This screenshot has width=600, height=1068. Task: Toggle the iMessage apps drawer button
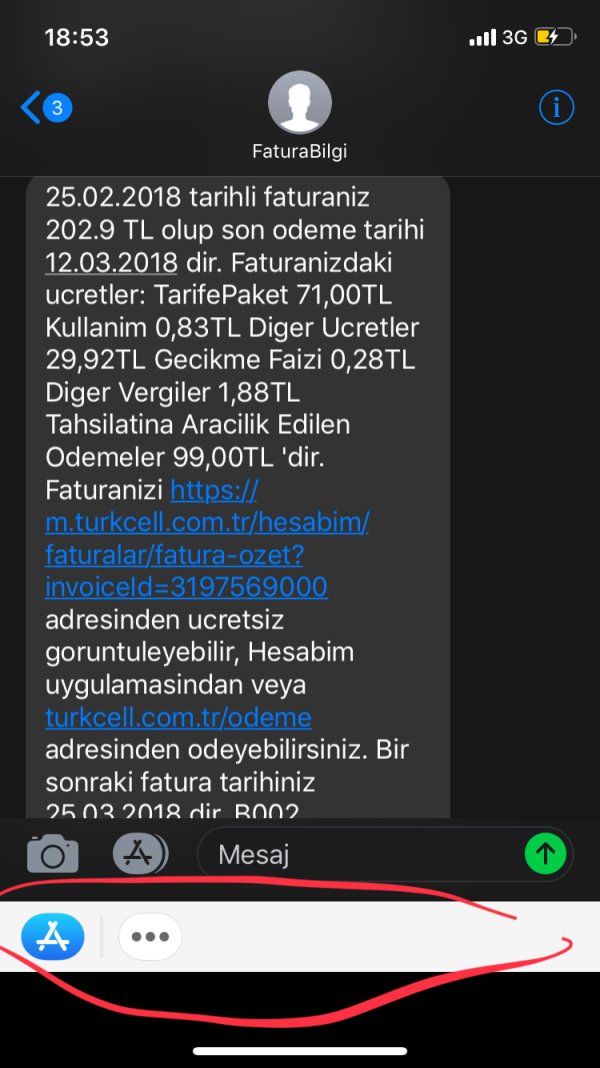[x=140, y=853]
